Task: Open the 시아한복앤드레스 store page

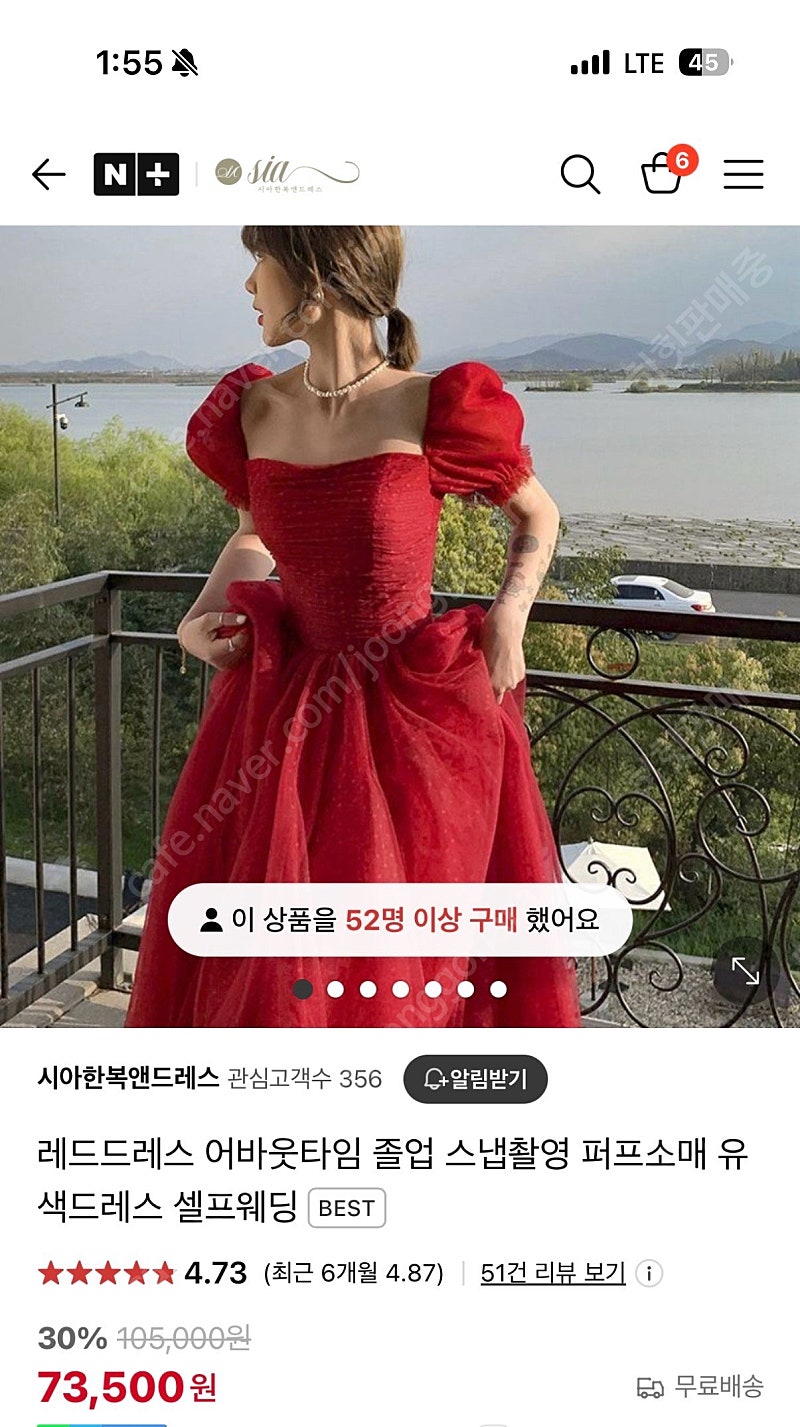Action: coord(128,1078)
